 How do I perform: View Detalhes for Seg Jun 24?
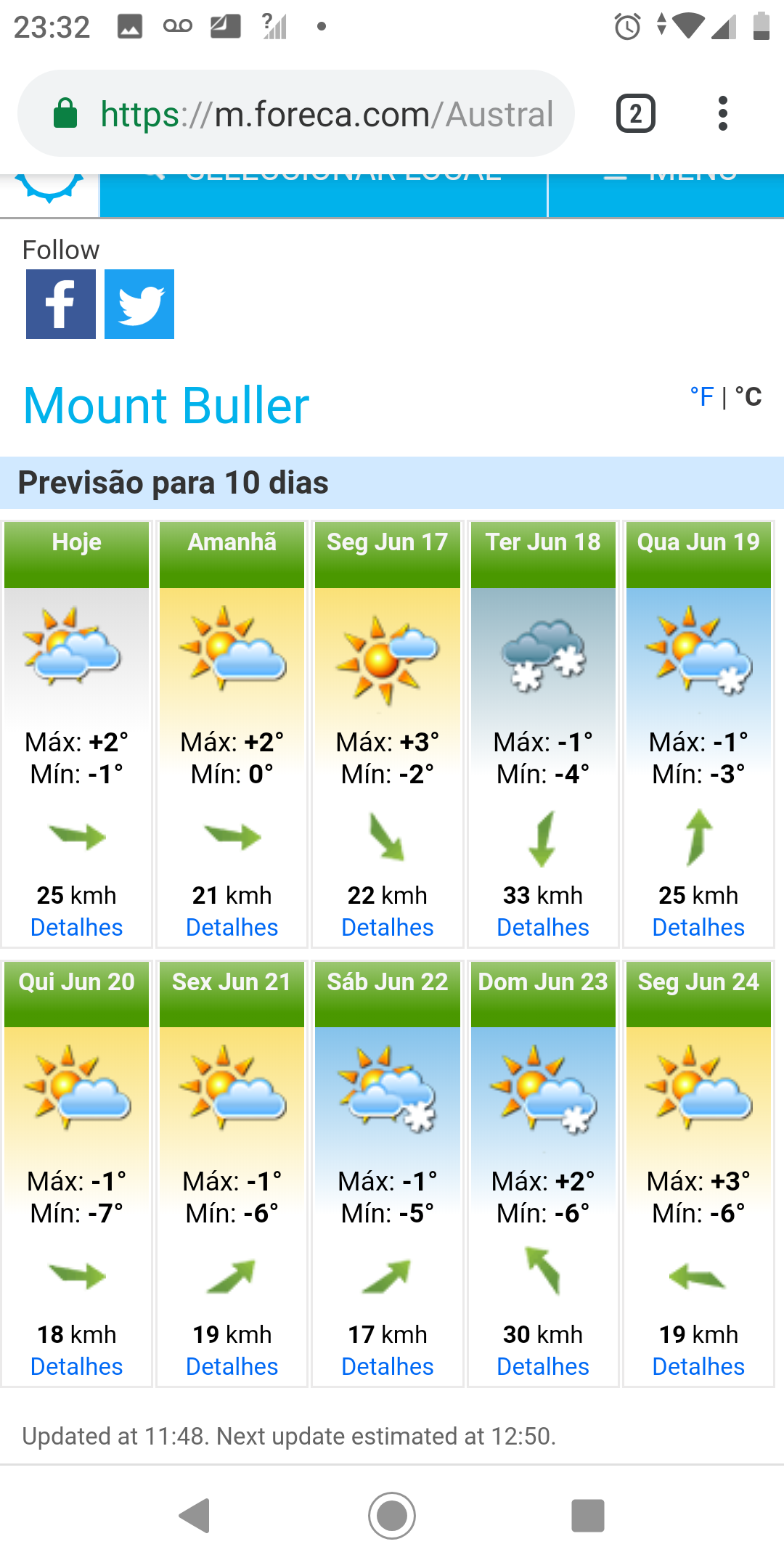tap(698, 1366)
